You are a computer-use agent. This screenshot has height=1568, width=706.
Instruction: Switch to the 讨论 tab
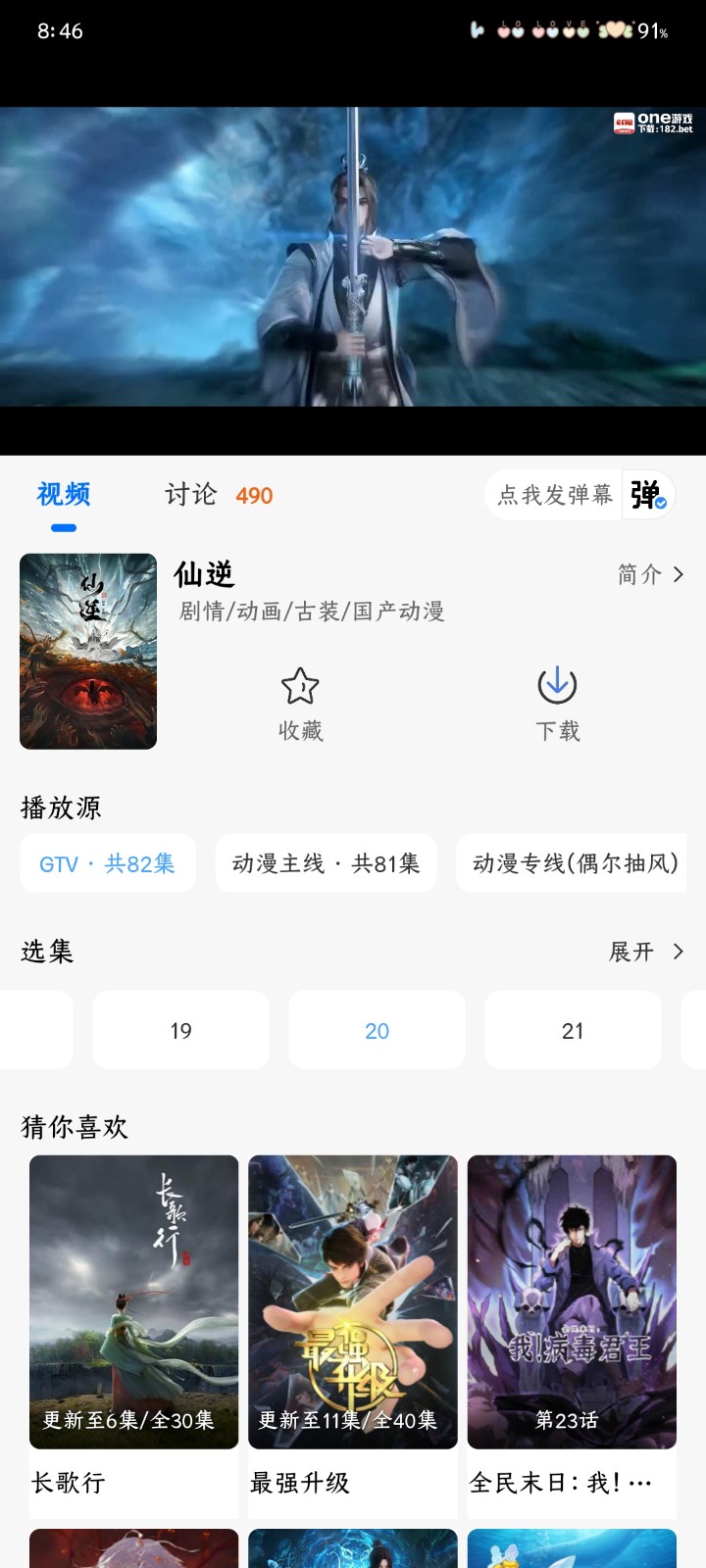192,496
